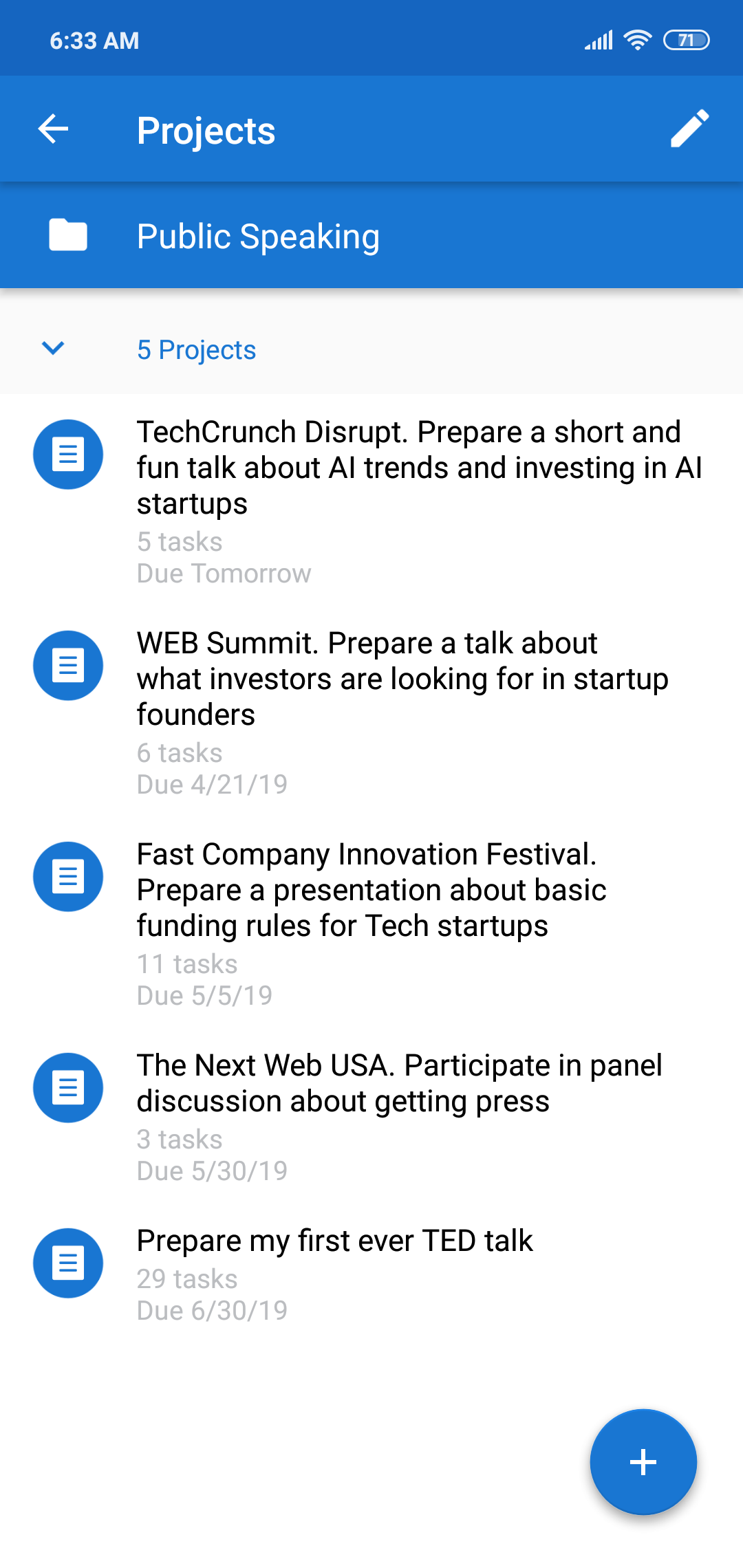The height and width of the screenshot is (1568, 743).
Task: Open The Next Web USA project
Action: coord(371,1117)
